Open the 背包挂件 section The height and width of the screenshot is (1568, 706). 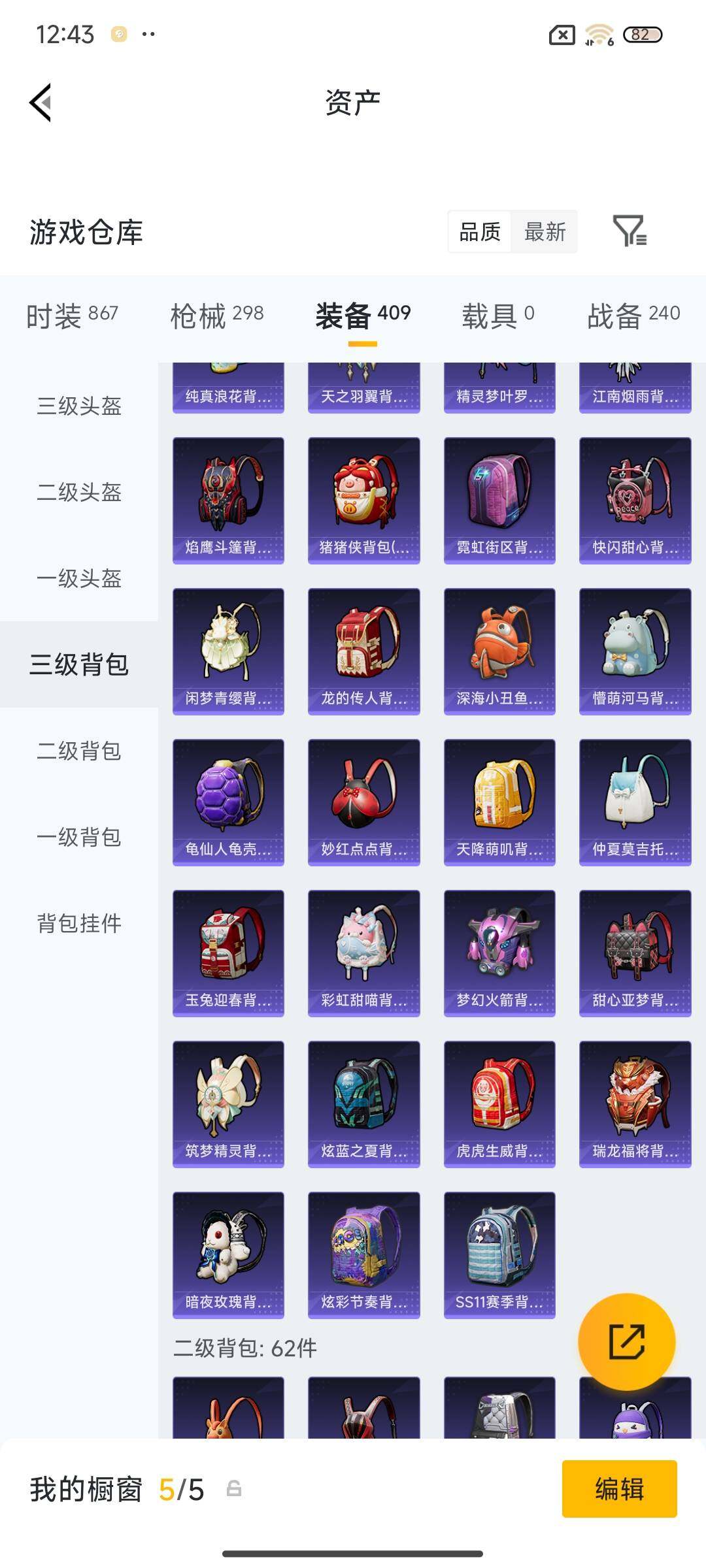pyautogui.click(x=78, y=924)
